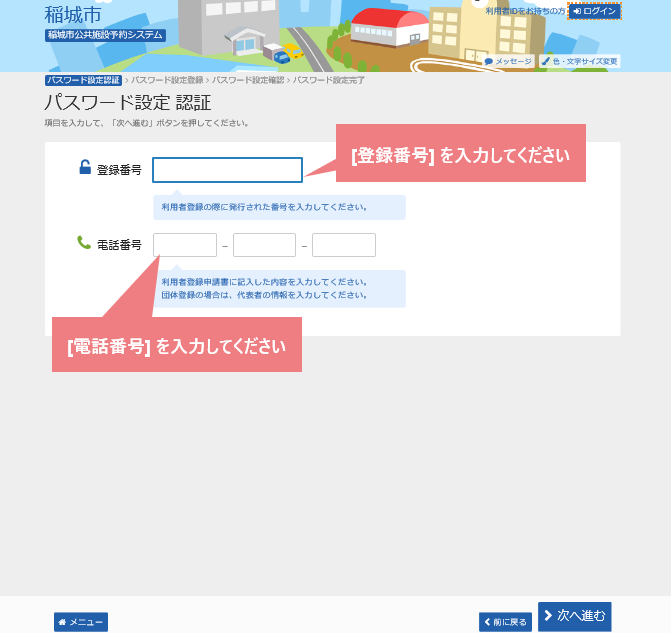Open 色・文字サイズ変更 settings
The height and width of the screenshot is (633, 671).
pos(580,61)
